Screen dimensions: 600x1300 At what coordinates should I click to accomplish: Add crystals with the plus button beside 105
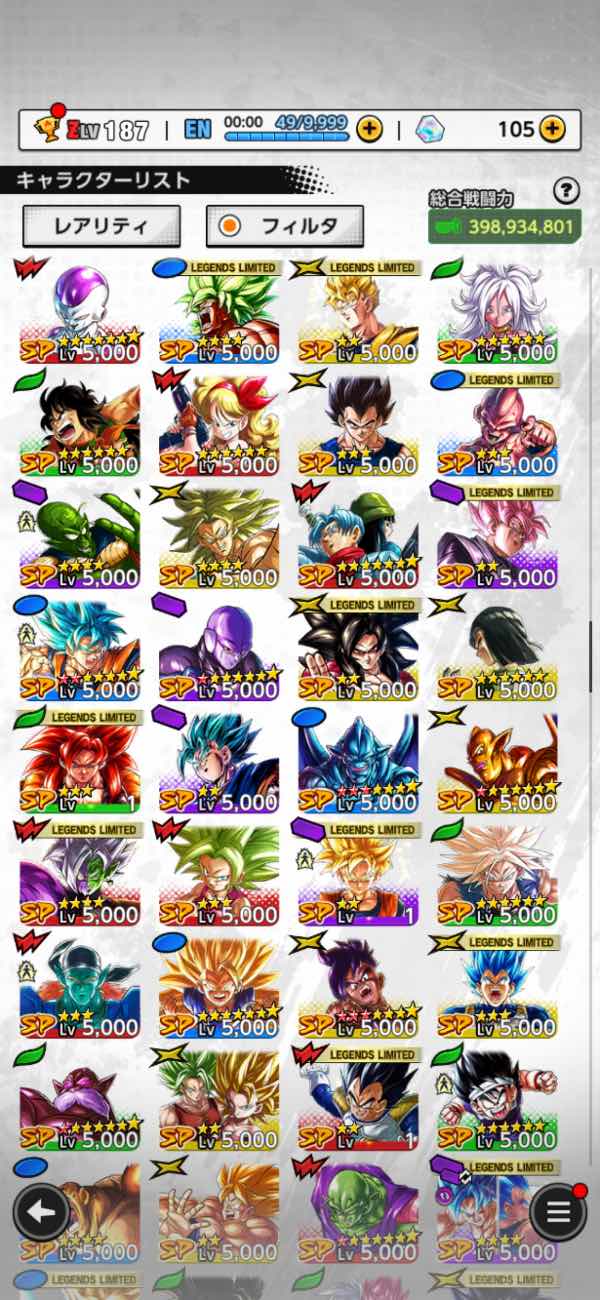[552, 129]
